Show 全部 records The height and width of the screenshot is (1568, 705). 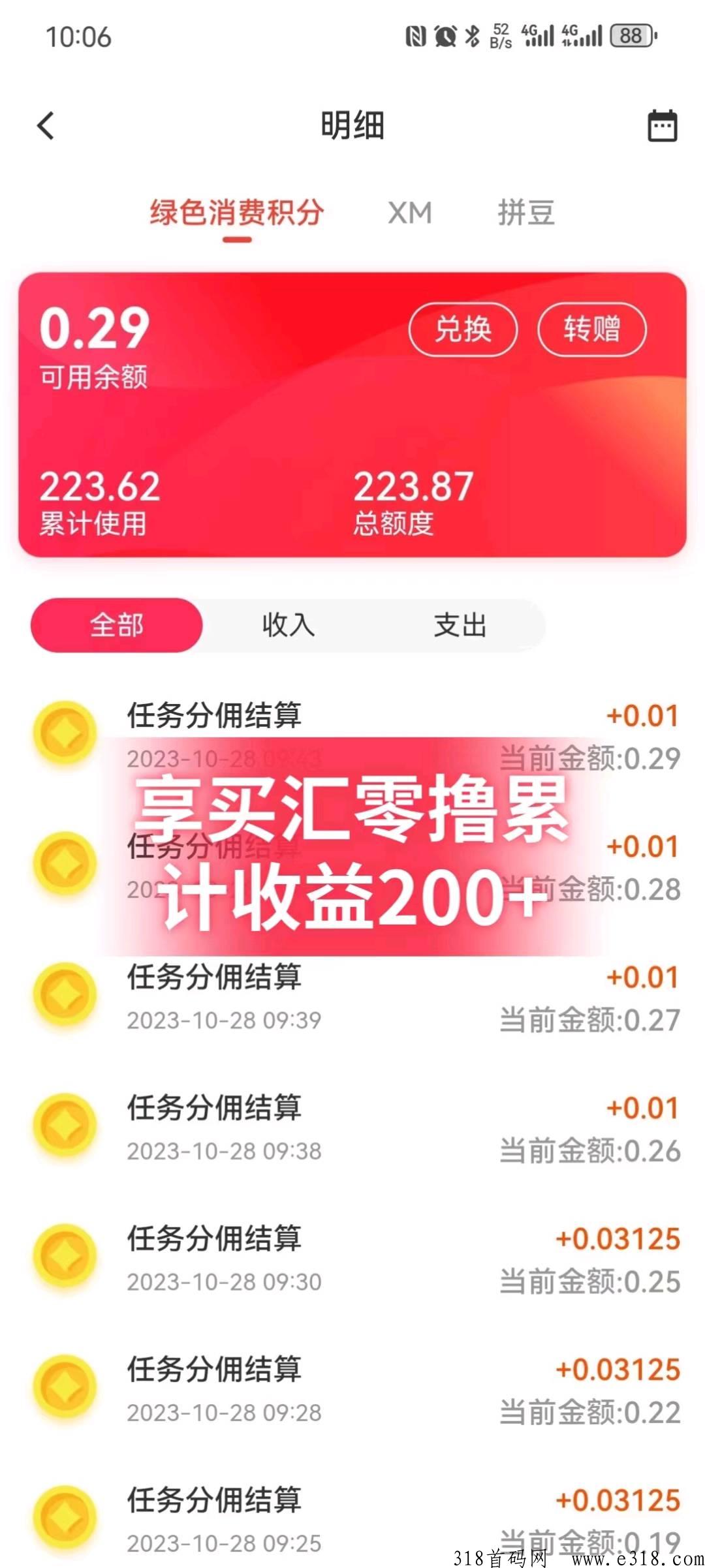[x=116, y=625]
